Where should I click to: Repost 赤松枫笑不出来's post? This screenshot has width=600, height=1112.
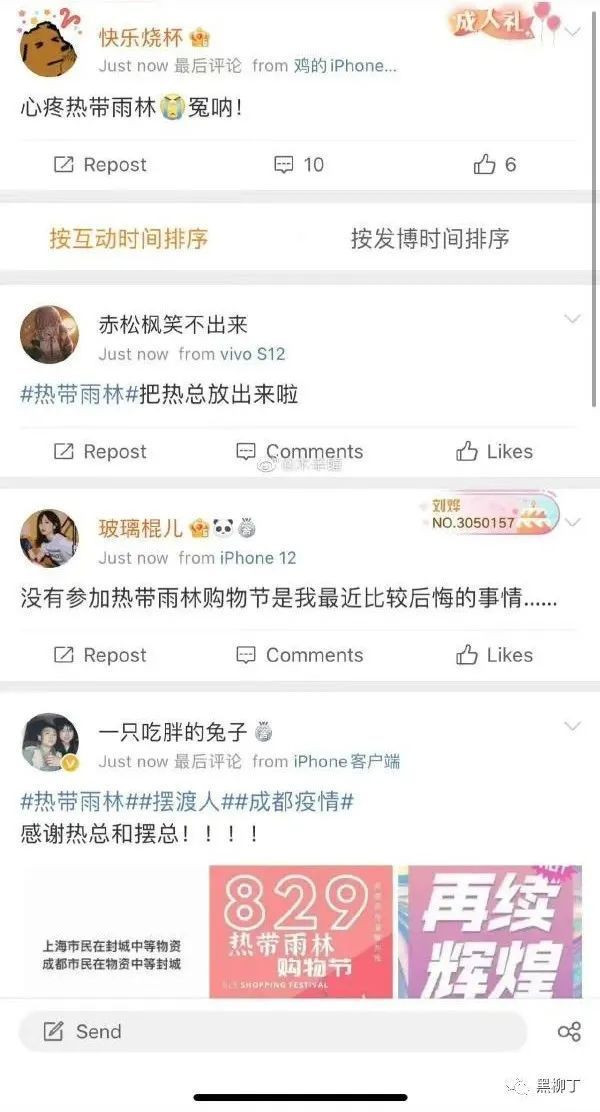[99, 452]
